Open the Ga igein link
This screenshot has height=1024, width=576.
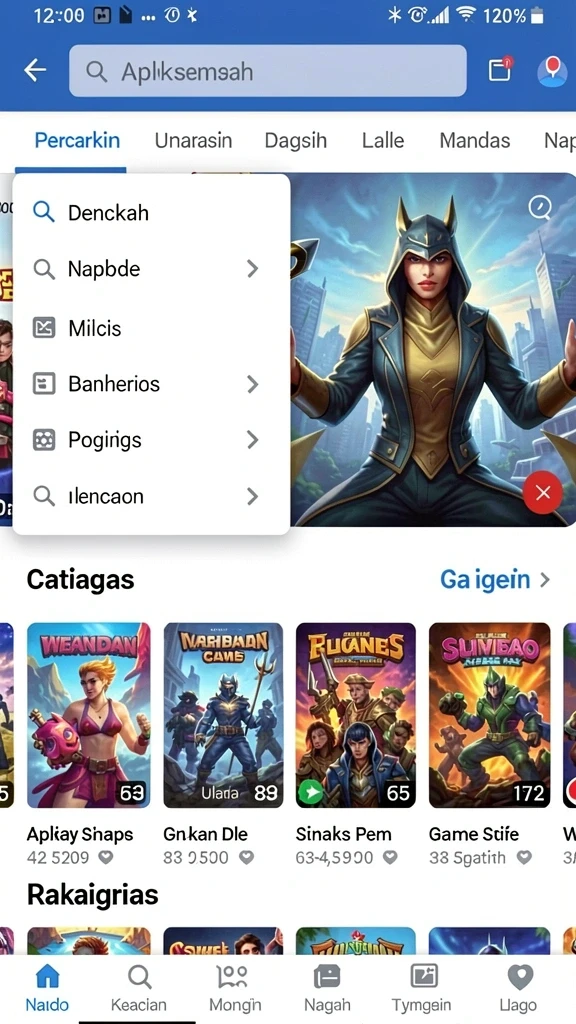(x=495, y=579)
